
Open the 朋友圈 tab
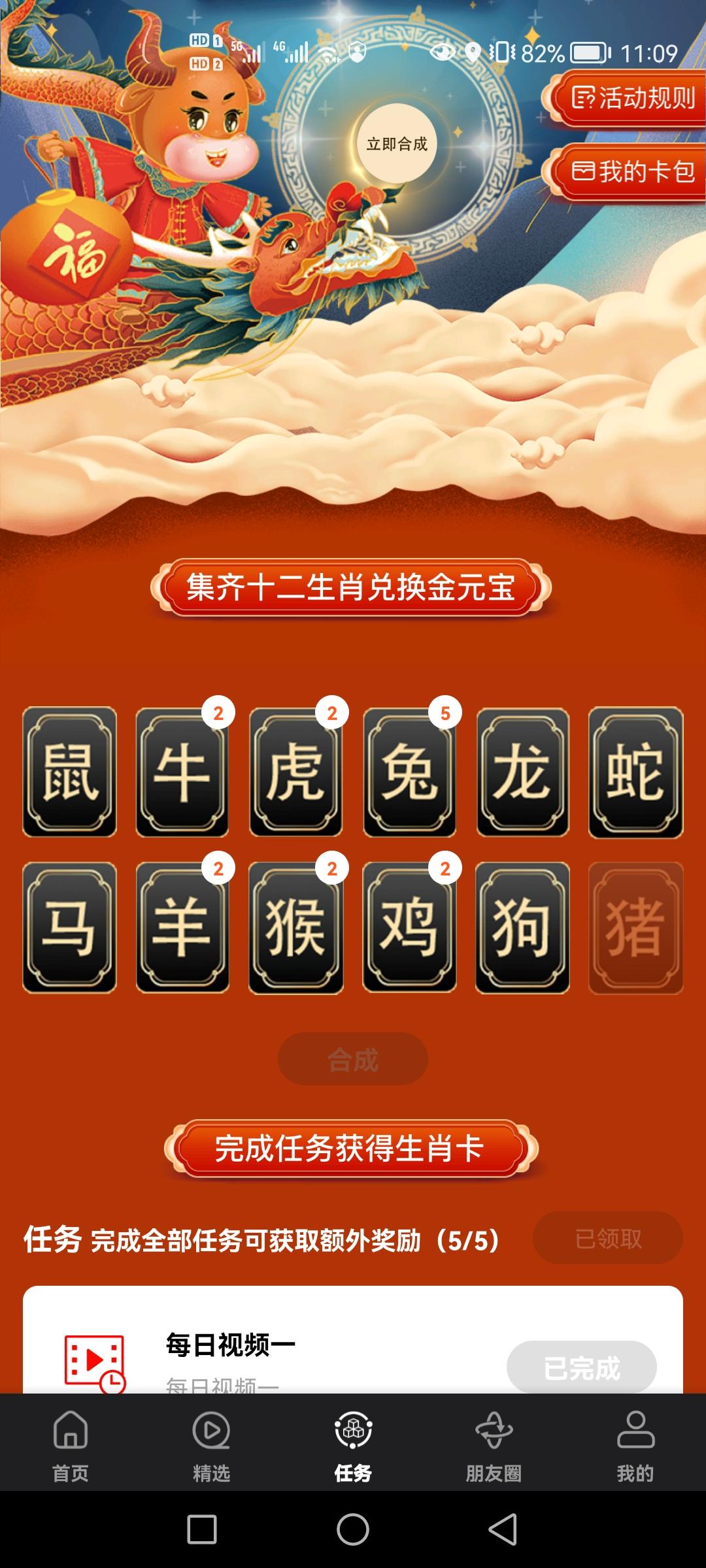click(x=494, y=1445)
